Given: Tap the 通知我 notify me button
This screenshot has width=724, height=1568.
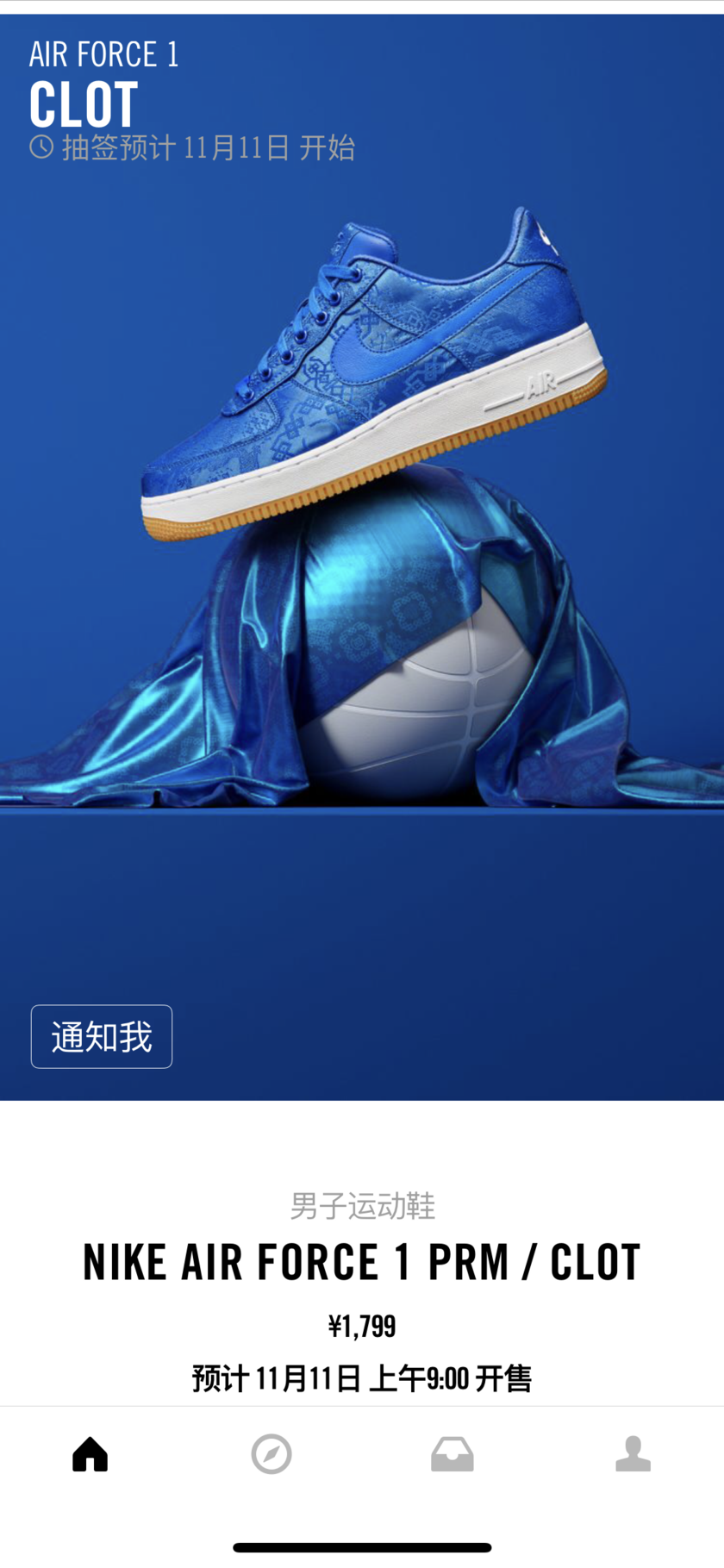Looking at the screenshot, I should tap(102, 1036).
